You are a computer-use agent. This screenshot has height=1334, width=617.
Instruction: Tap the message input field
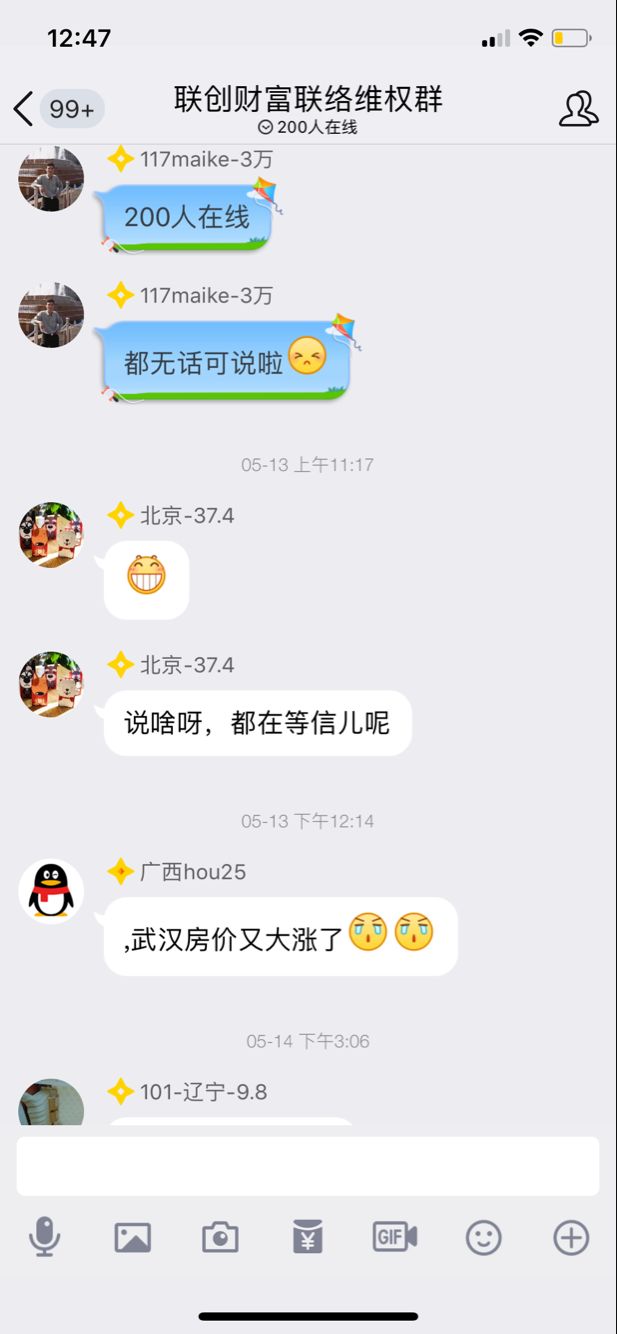308,1165
